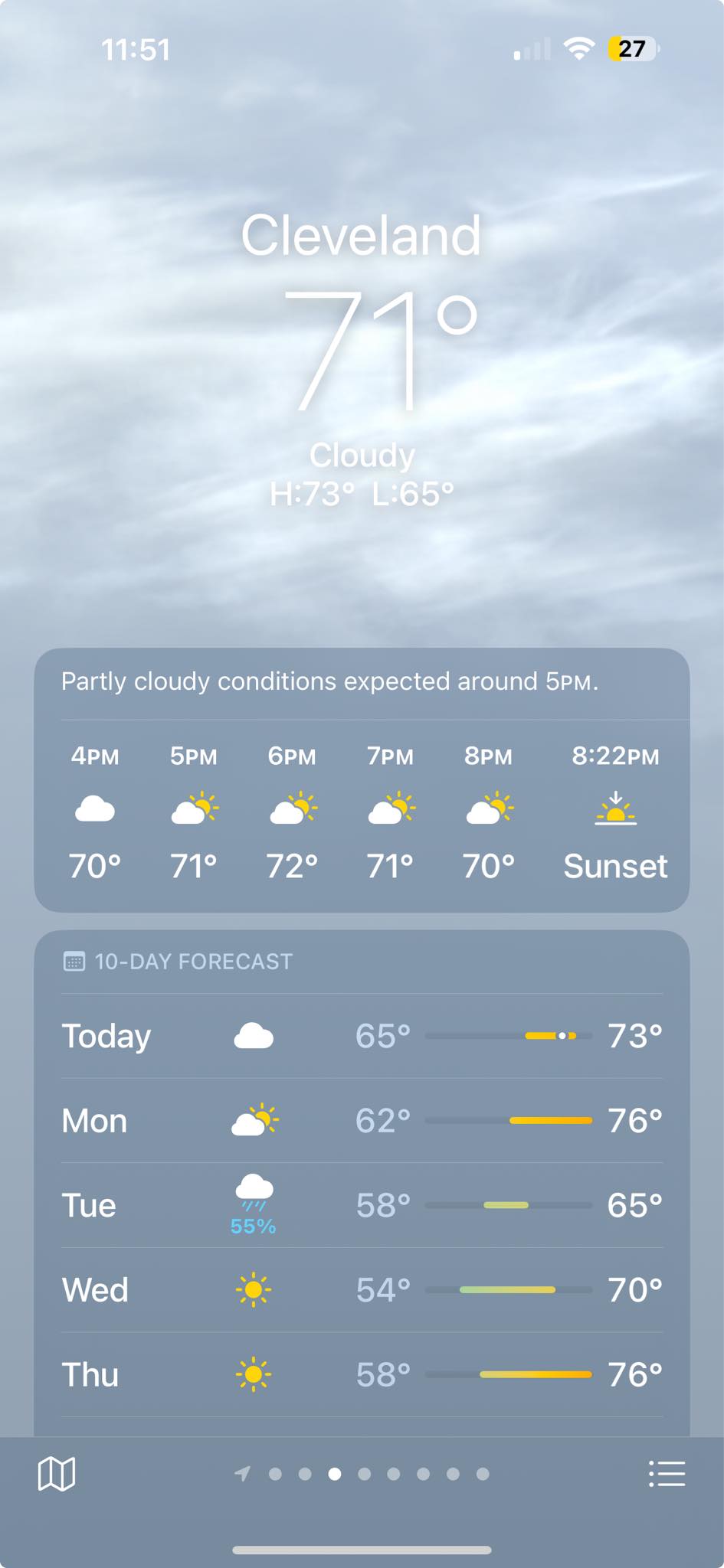
Task: Open Thursday's forecast row
Action: (x=362, y=1374)
